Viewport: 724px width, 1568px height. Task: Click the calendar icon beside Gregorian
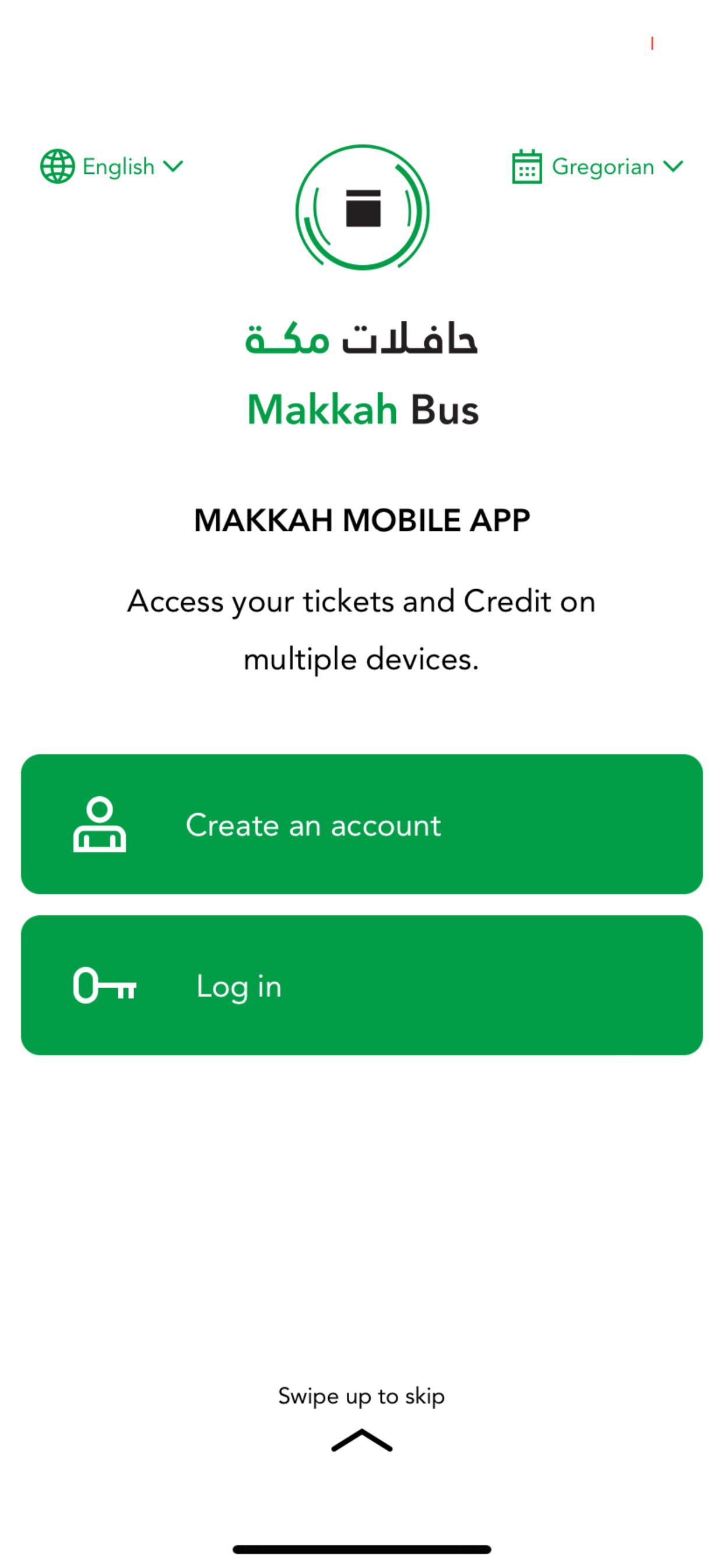coord(527,166)
